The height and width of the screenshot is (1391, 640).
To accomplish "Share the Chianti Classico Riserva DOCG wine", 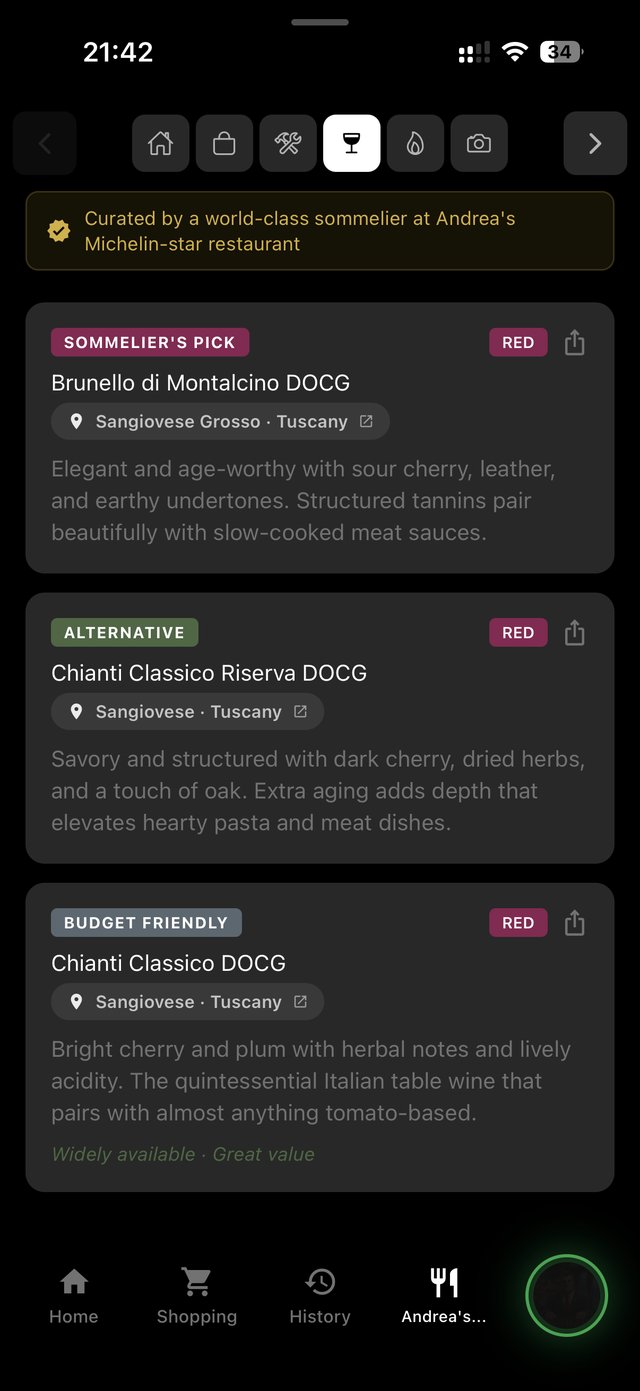I will coord(574,633).
